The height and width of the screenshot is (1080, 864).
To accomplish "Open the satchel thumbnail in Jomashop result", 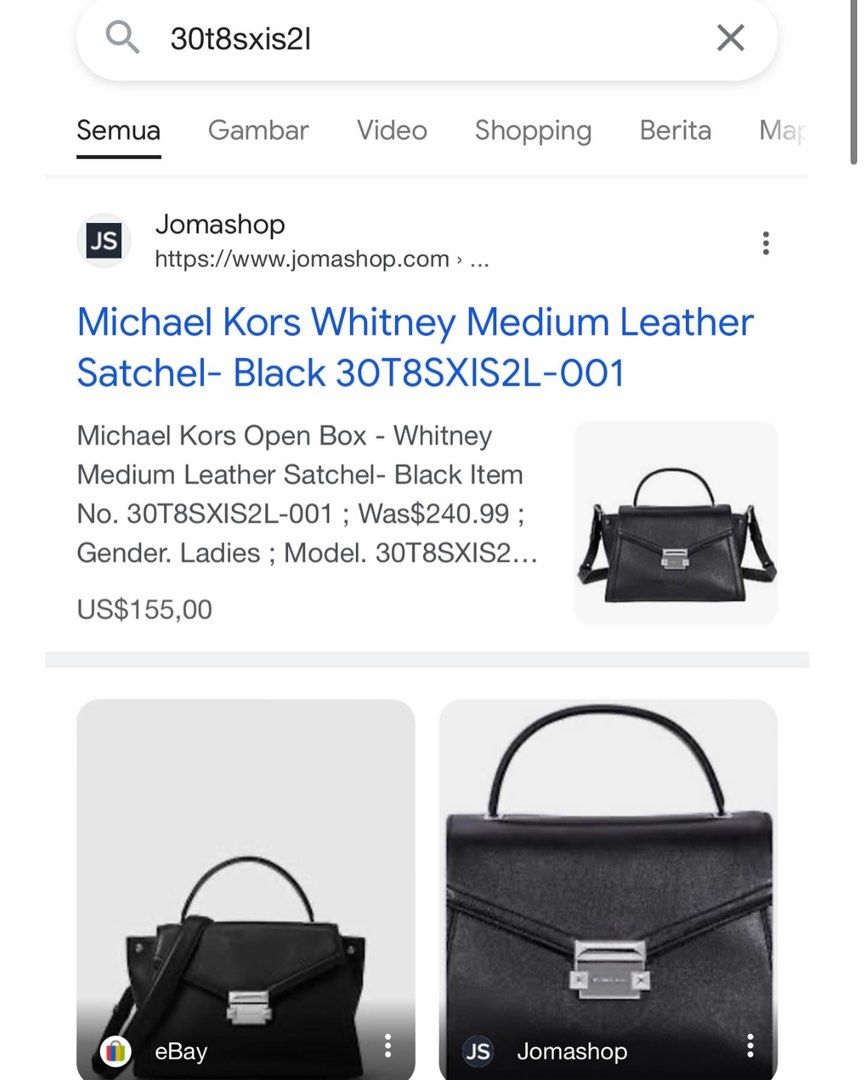I will tap(676, 523).
